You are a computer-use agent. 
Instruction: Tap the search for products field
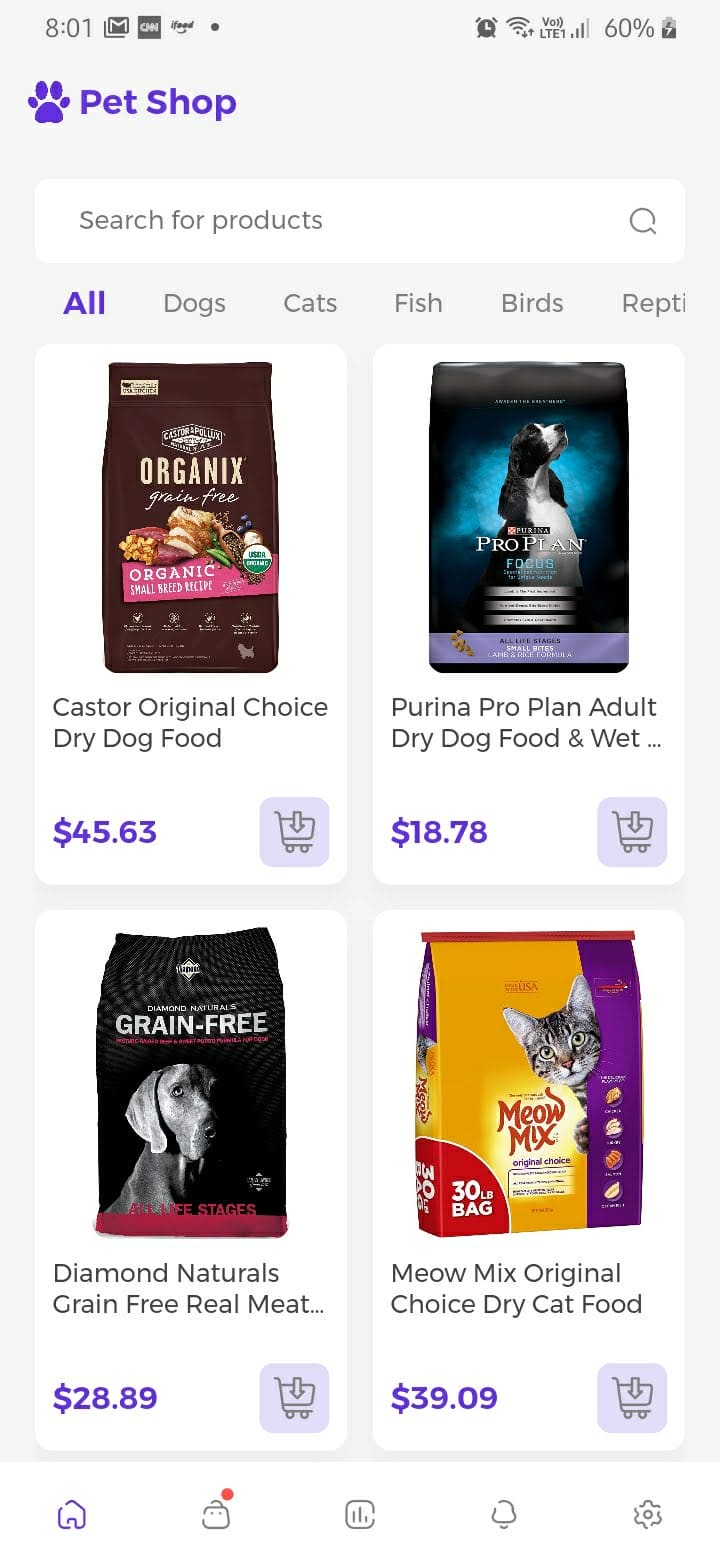click(x=360, y=220)
